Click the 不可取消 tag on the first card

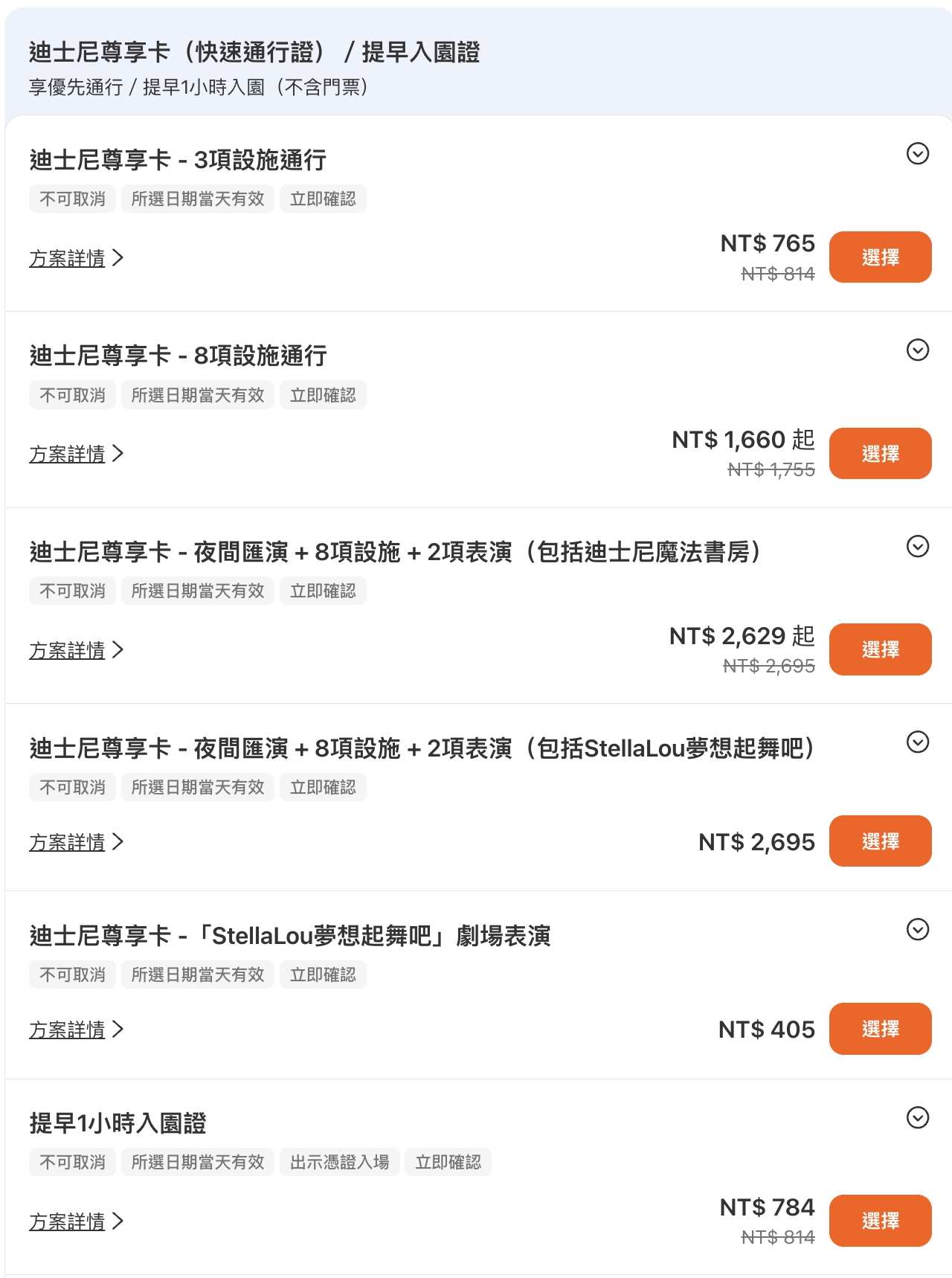[71, 199]
